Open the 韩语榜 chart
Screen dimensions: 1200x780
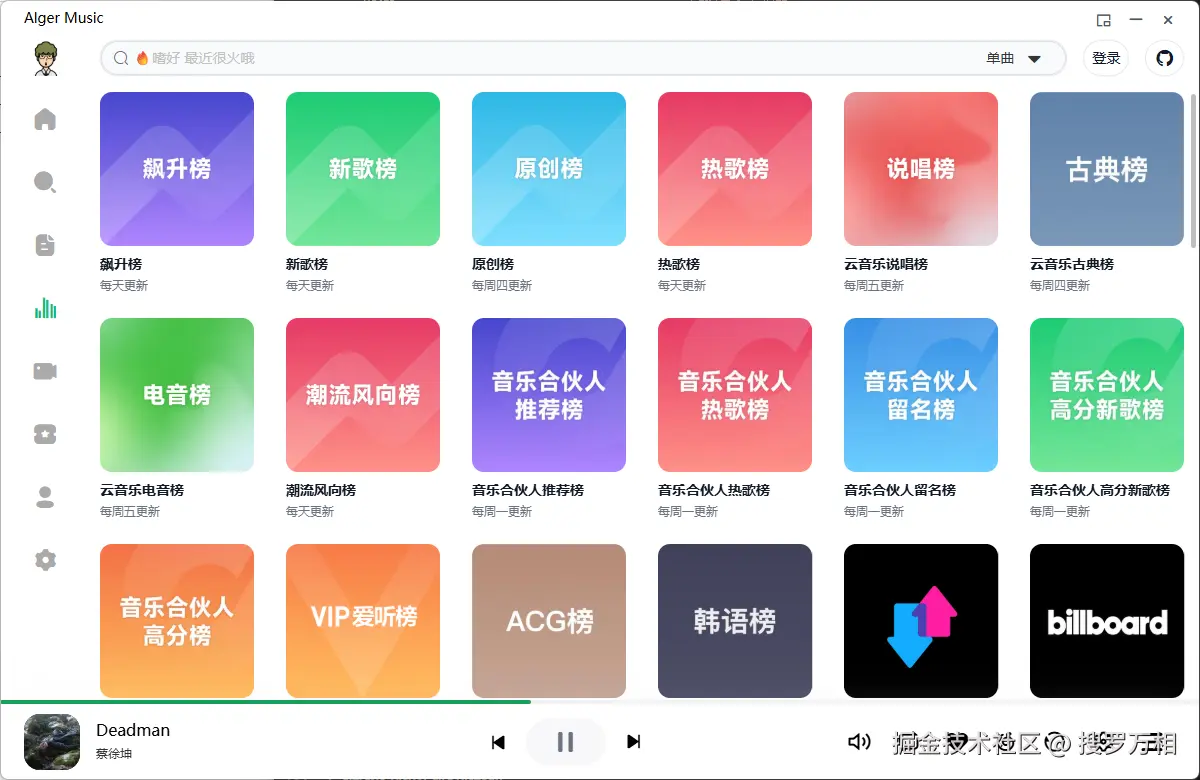[x=735, y=621]
